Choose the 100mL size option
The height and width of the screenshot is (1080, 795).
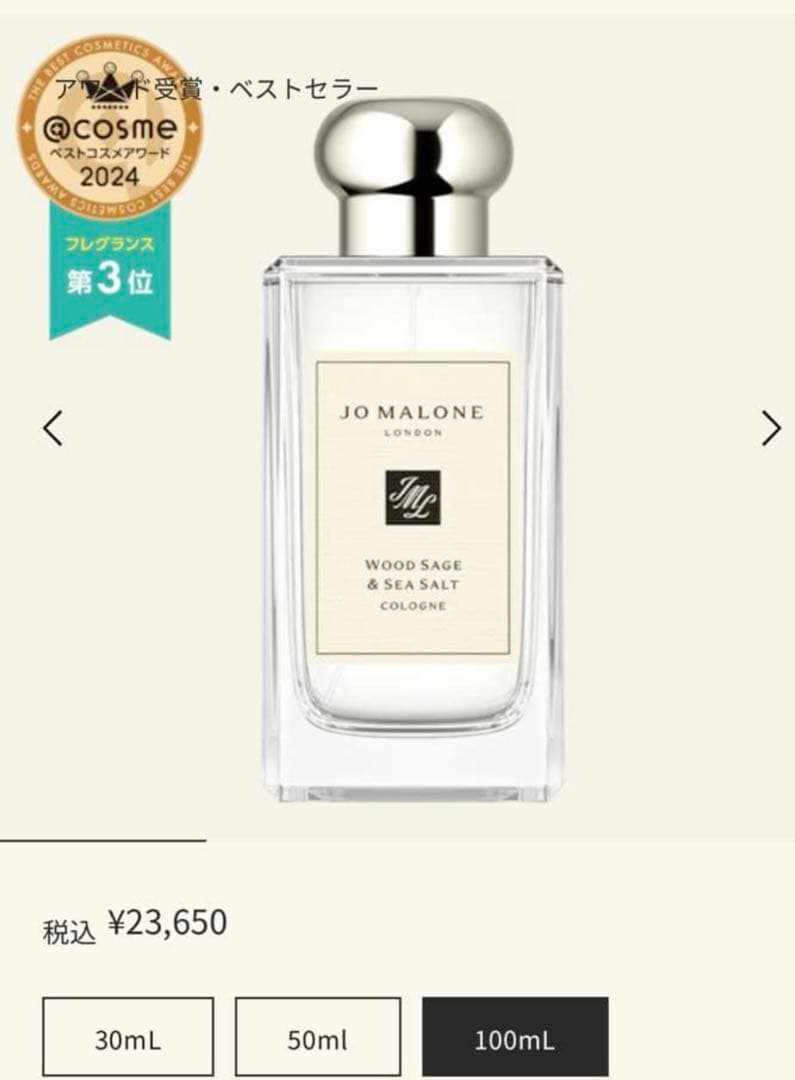(x=514, y=1039)
